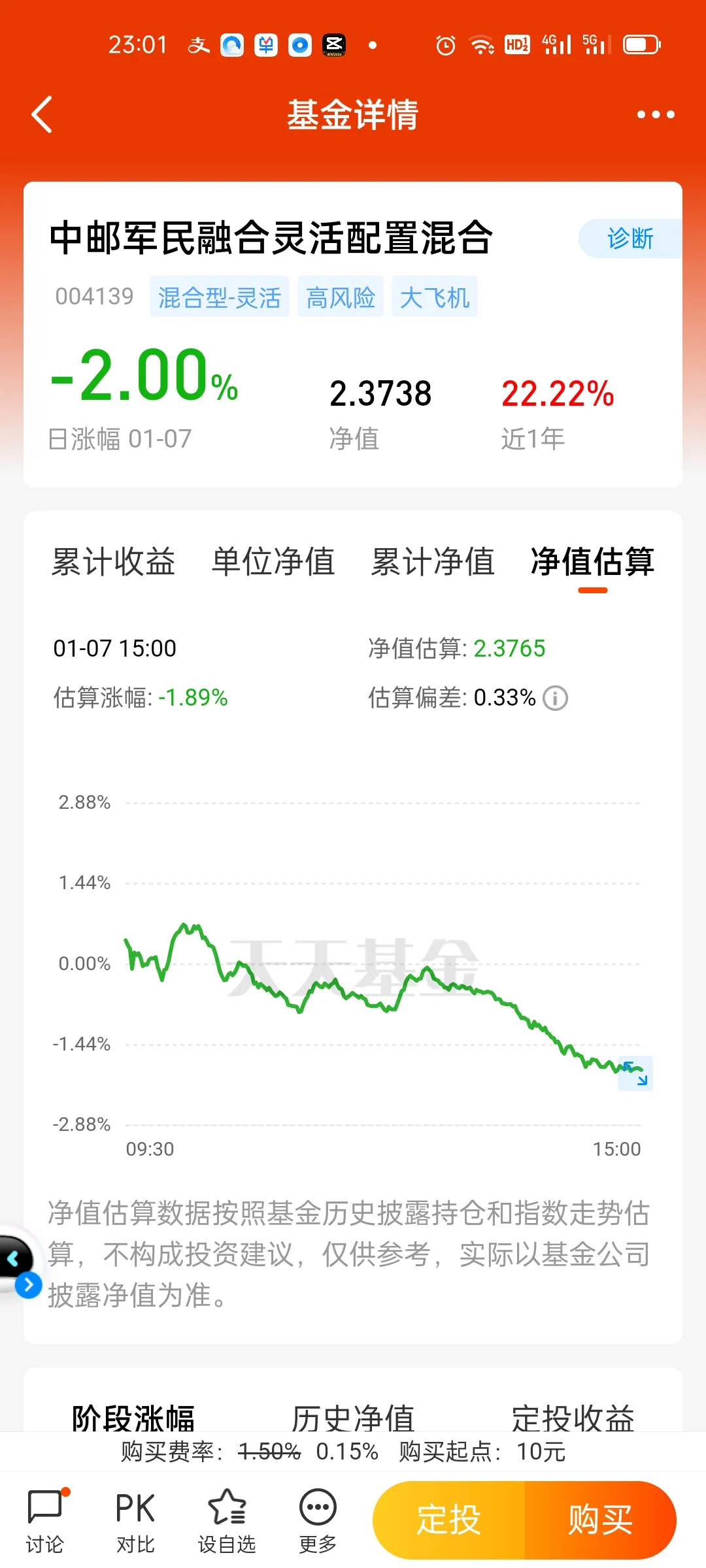The height and width of the screenshot is (1568, 706).
Task: Select the 净值估算 tab
Action: pyautogui.click(x=592, y=562)
